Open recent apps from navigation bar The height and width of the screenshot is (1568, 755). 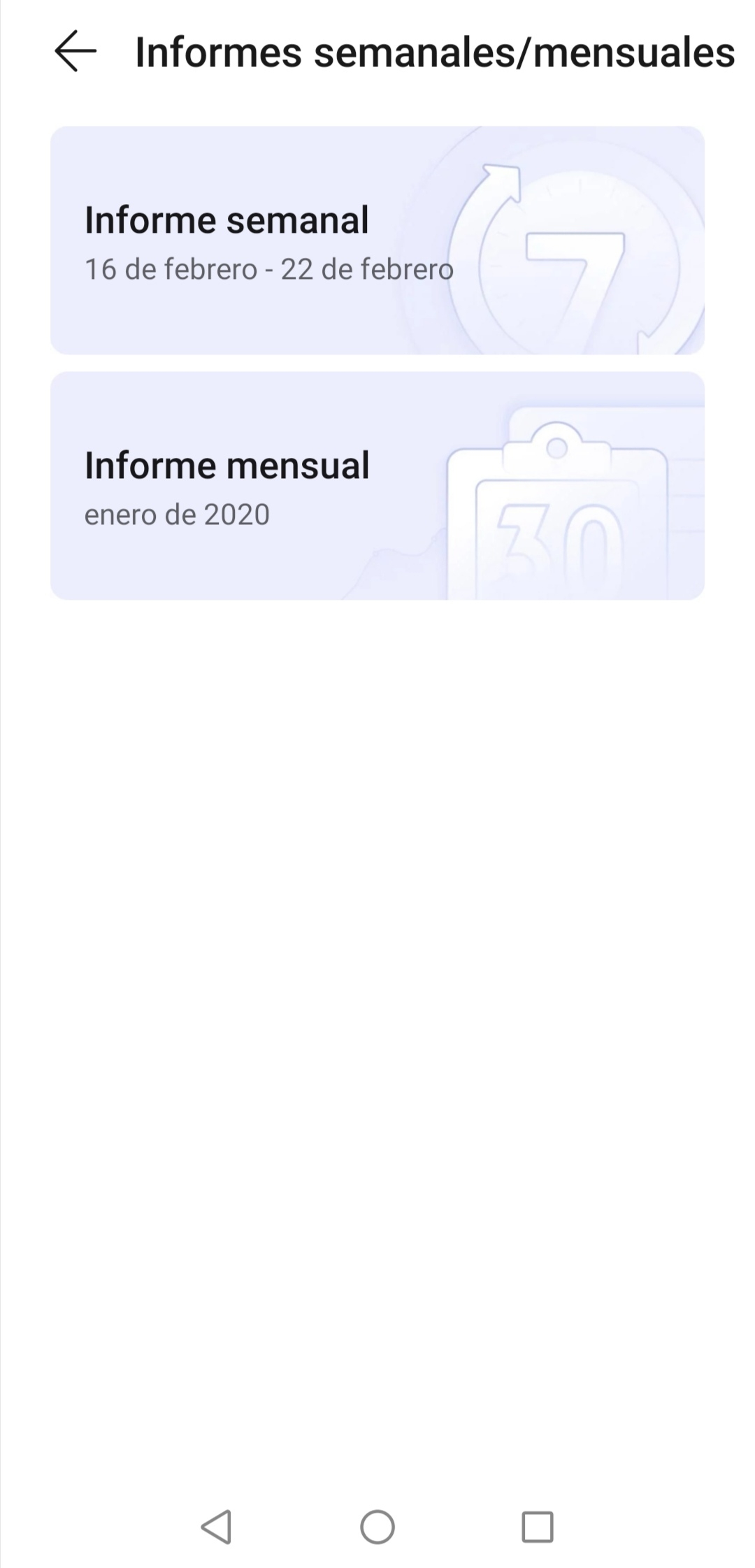tap(538, 1527)
